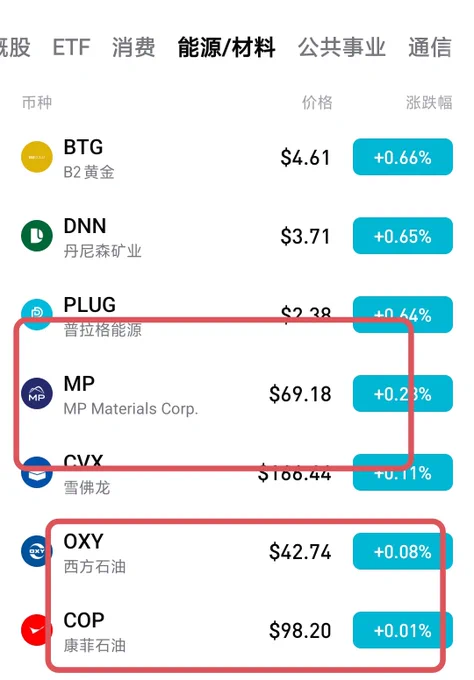Open the OXY 西方石油 row
Viewport: 474px width, 680px height.
point(237,552)
